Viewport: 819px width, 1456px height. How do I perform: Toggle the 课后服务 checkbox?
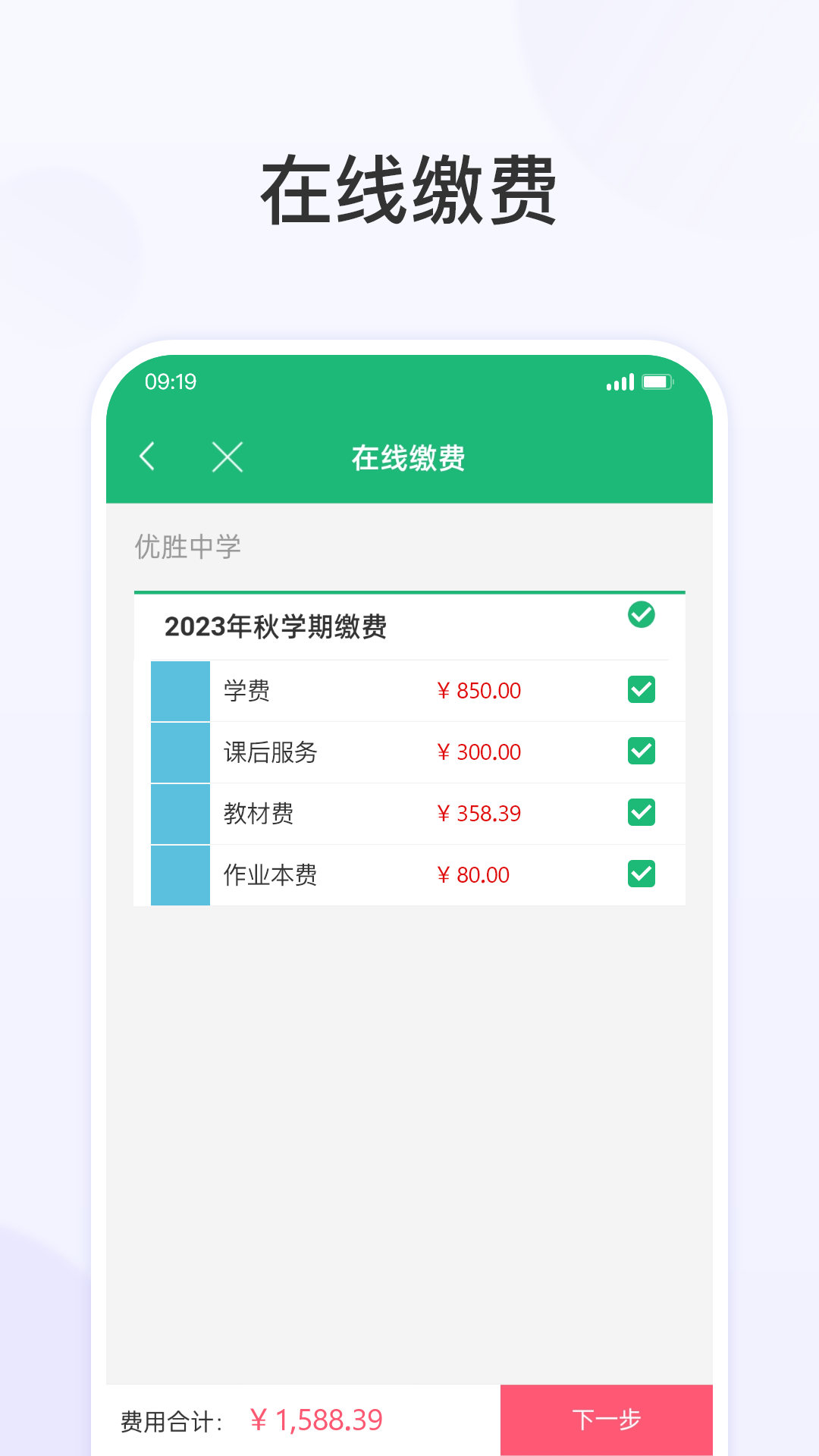pyautogui.click(x=641, y=752)
